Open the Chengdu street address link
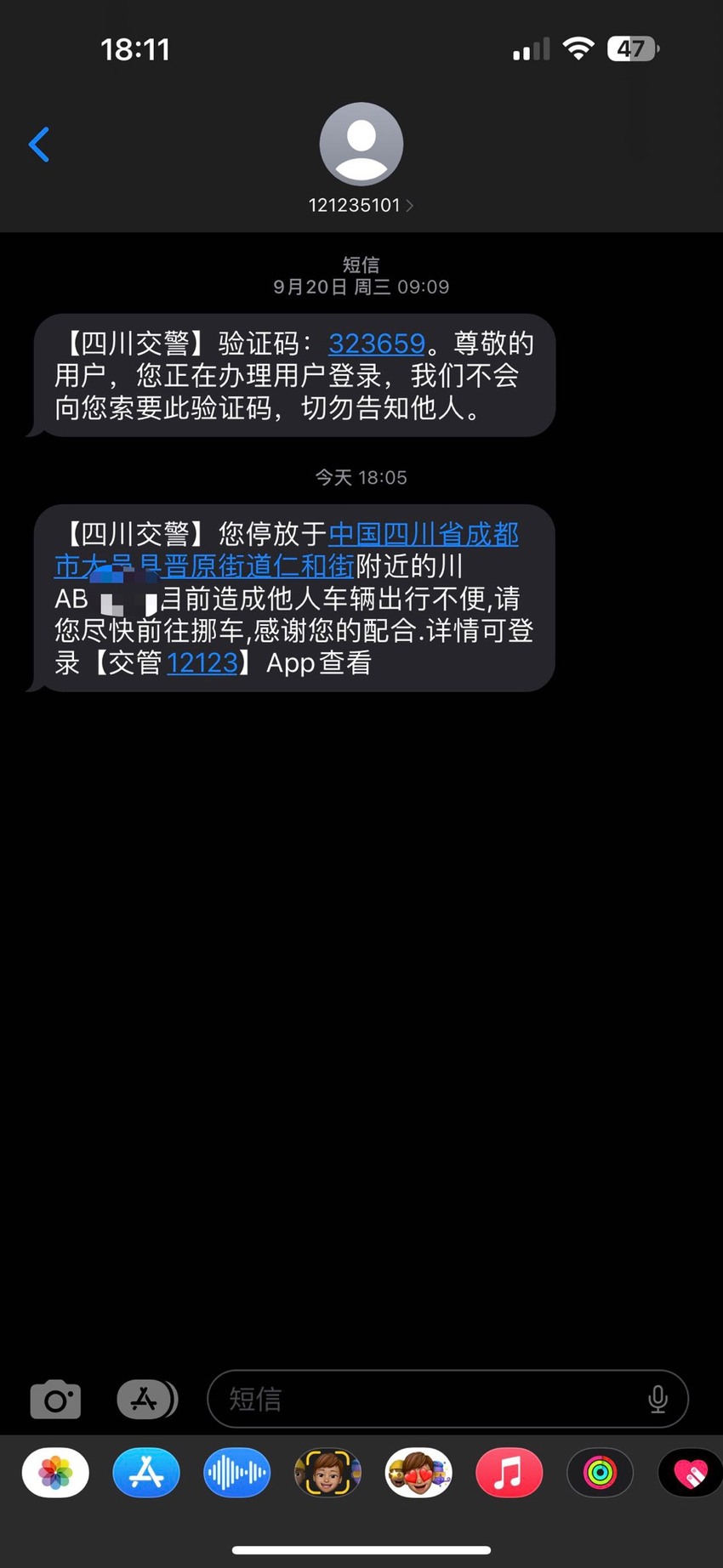The width and height of the screenshot is (723, 1568). click(x=287, y=549)
